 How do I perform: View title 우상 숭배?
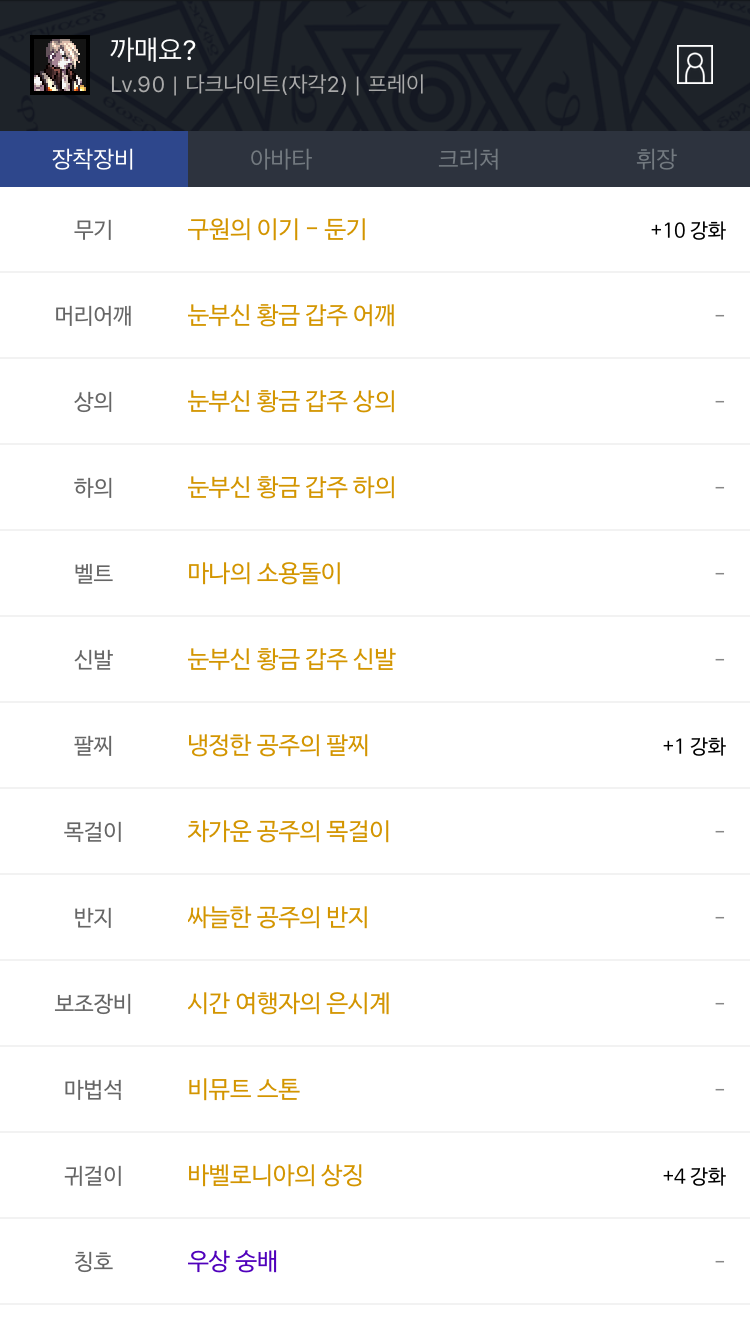[x=232, y=1261]
